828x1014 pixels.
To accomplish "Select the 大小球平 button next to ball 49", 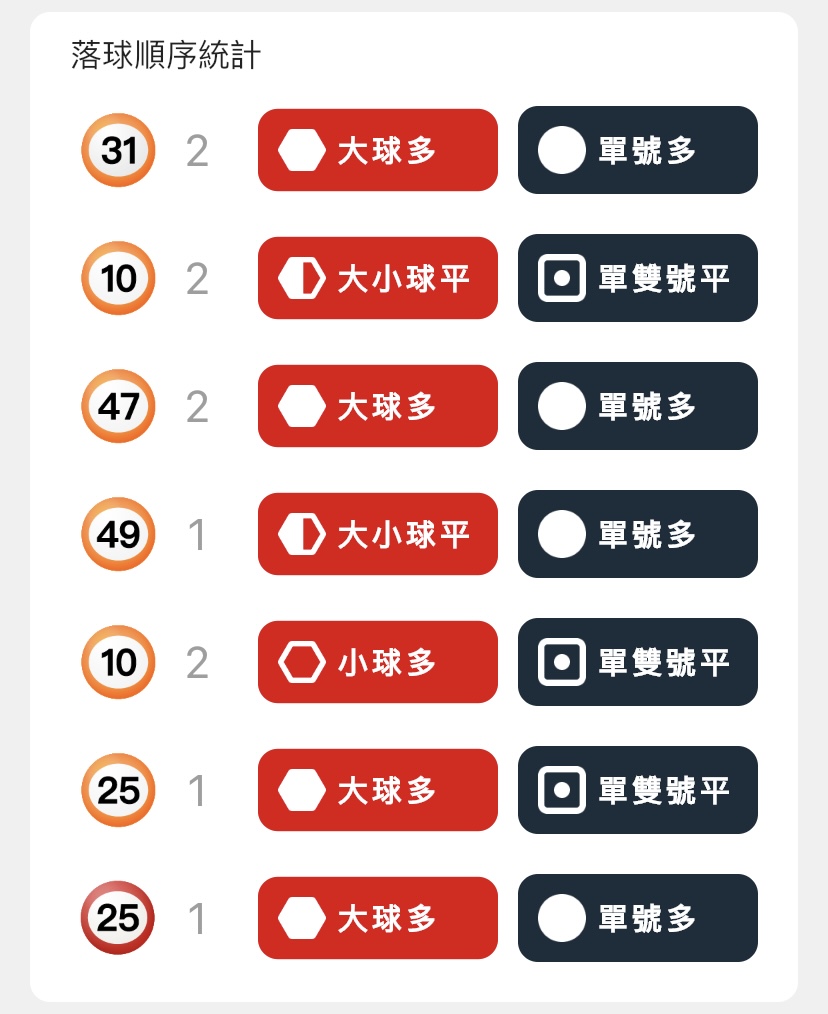I will 377,534.
